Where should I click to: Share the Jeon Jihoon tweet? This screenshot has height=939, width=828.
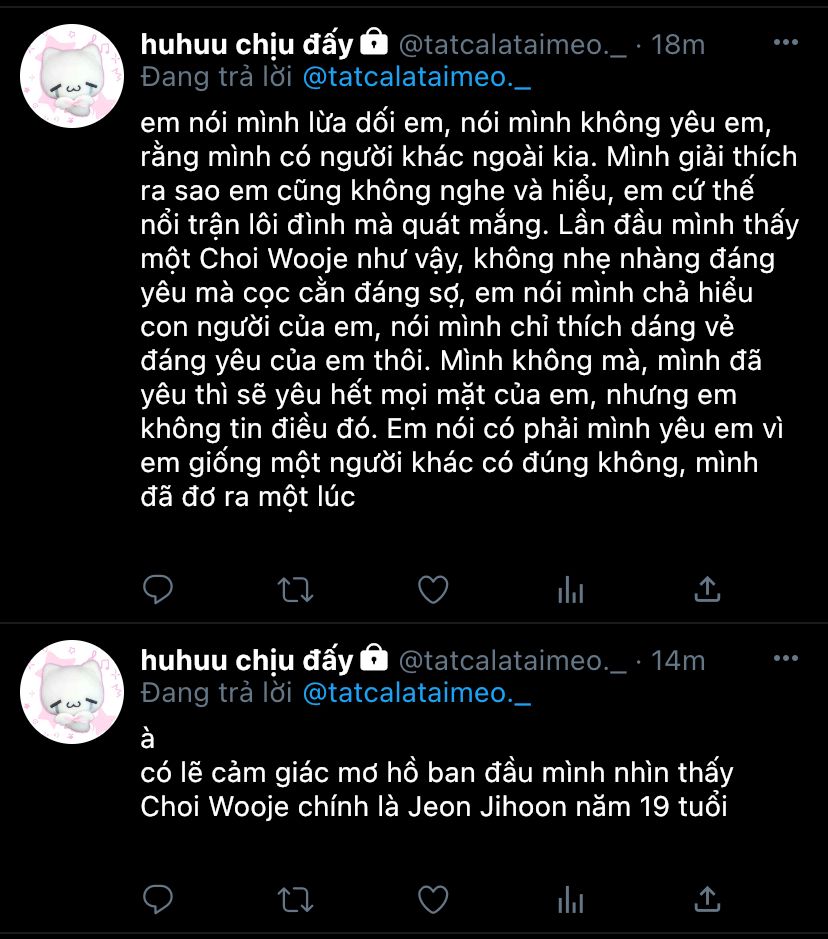pos(707,899)
